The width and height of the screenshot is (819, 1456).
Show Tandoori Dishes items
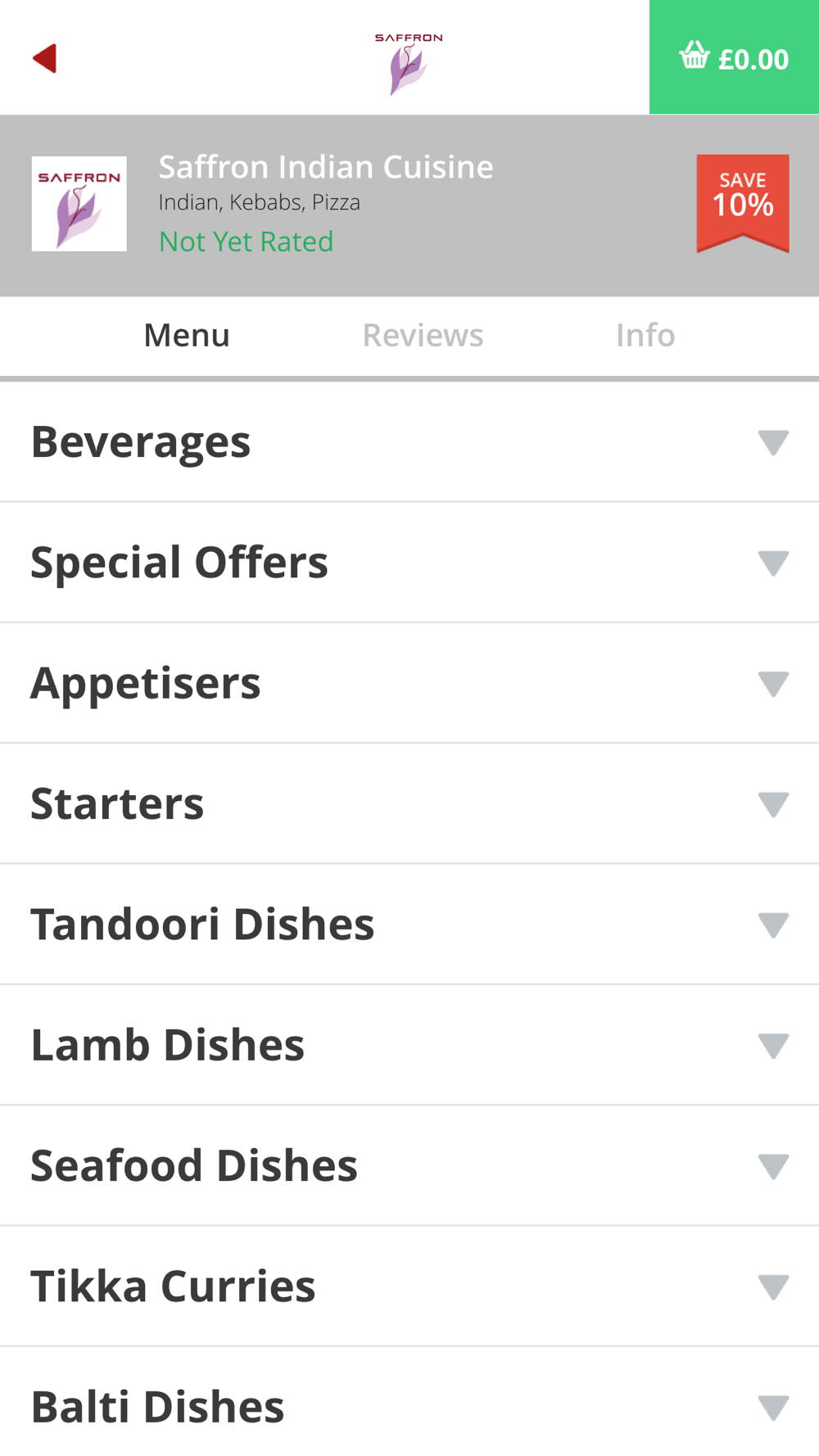pyautogui.click(x=409, y=925)
